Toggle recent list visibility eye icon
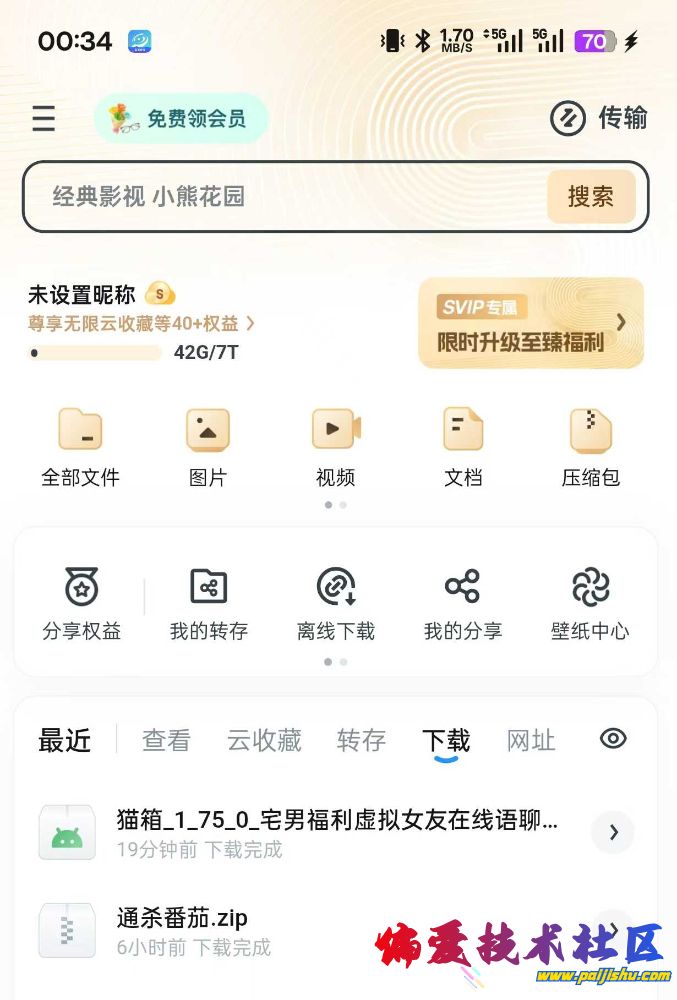The height and width of the screenshot is (1000, 677). 613,739
